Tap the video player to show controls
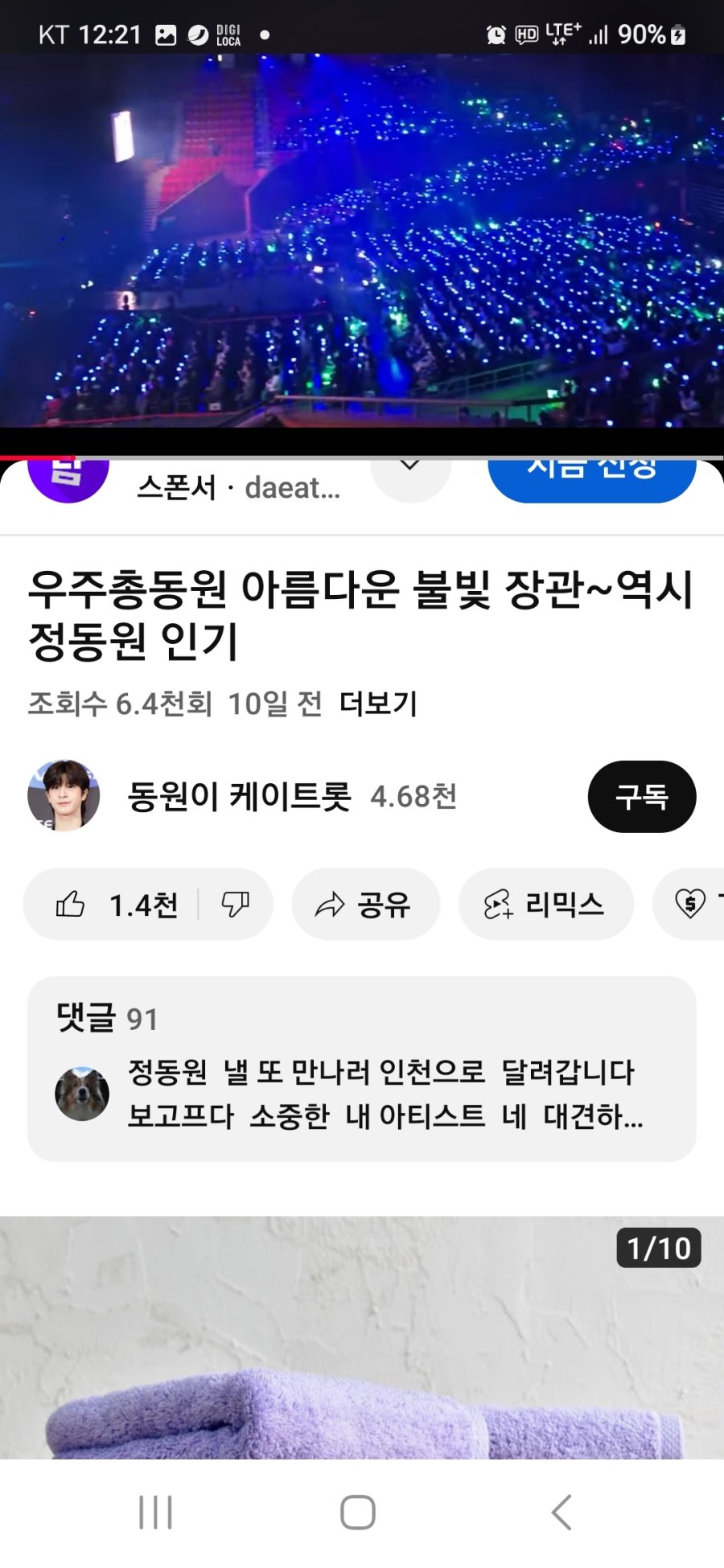This screenshot has height=1568, width=724. 361,241
